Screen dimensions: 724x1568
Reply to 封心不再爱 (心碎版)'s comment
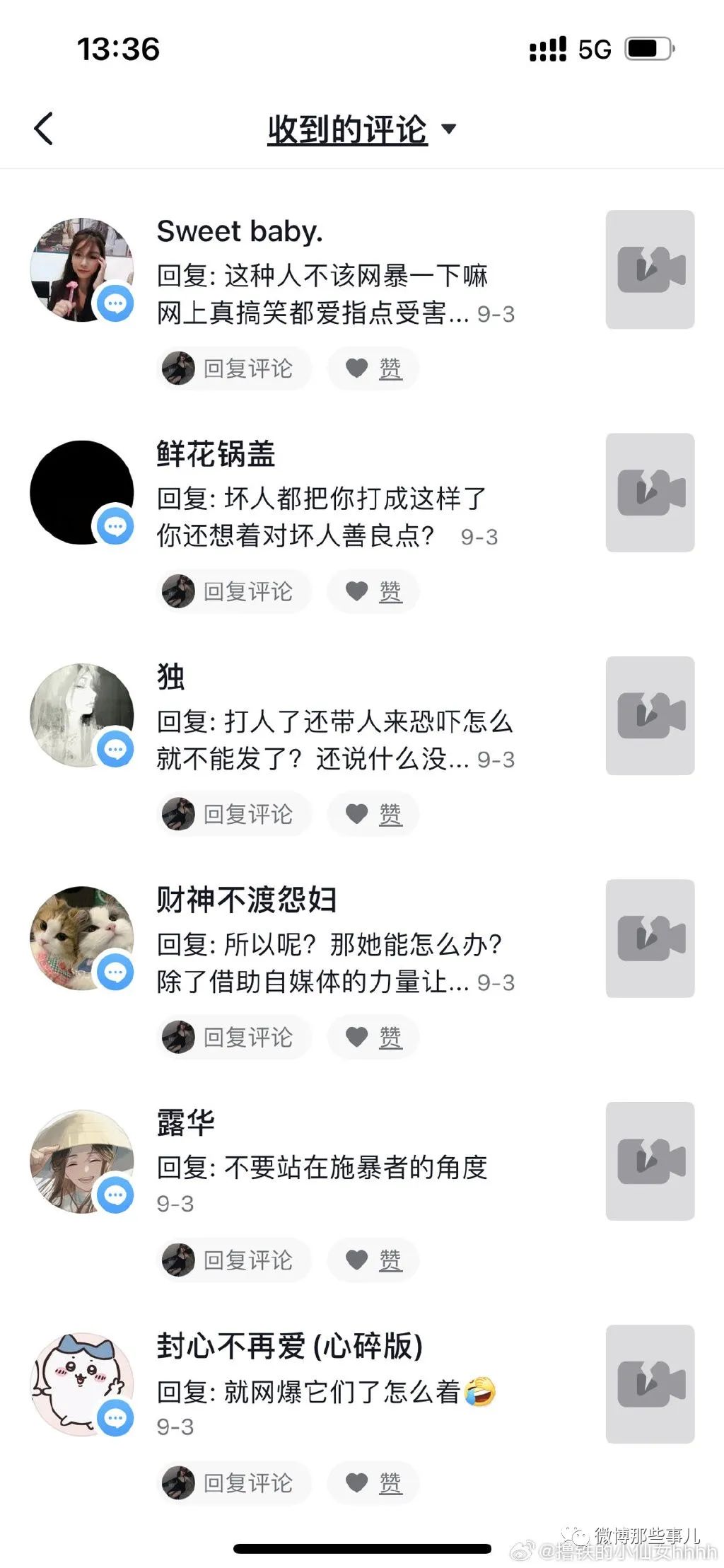(234, 1482)
